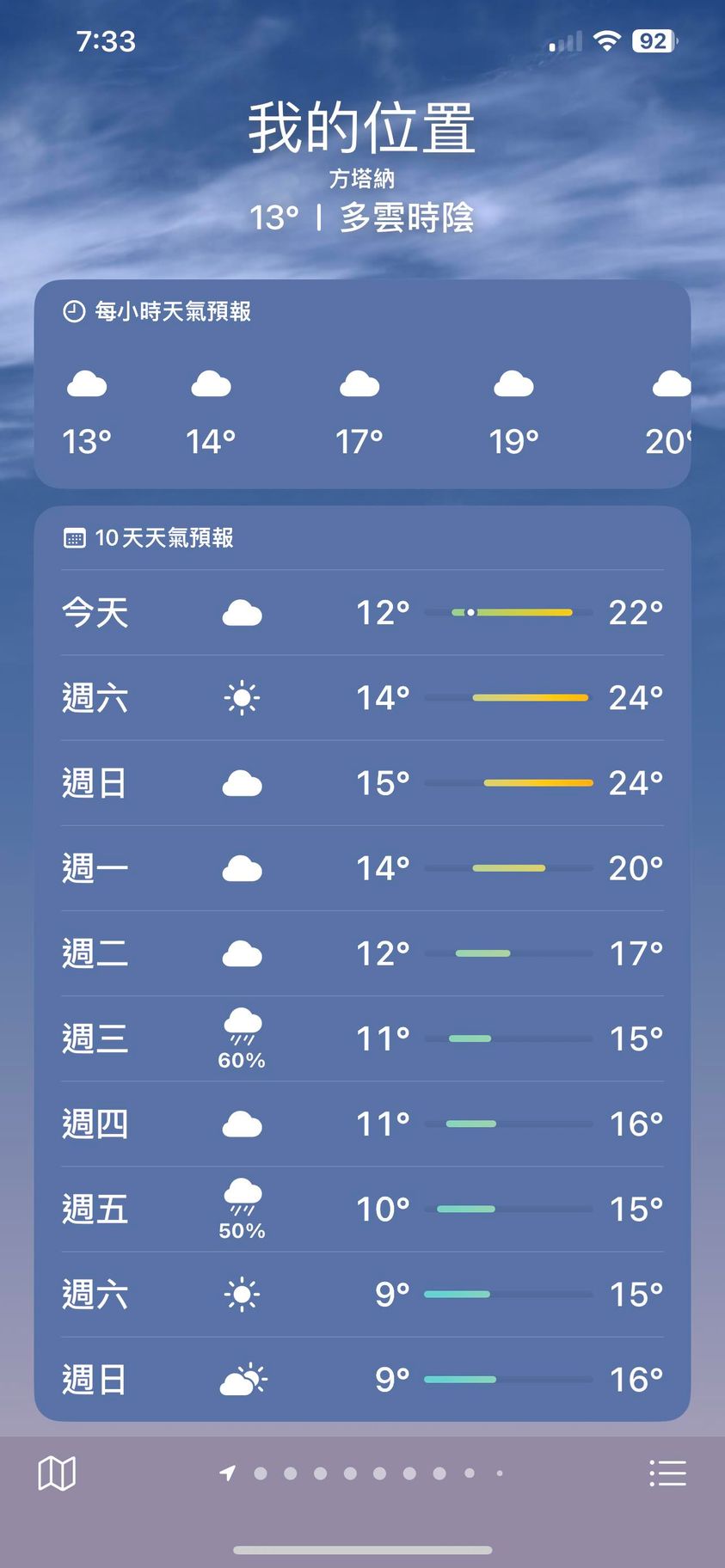This screenshot has height=1568, width=725.
Task: Select the 週日 row showing 15° to 24°
Action: [362, 783]
